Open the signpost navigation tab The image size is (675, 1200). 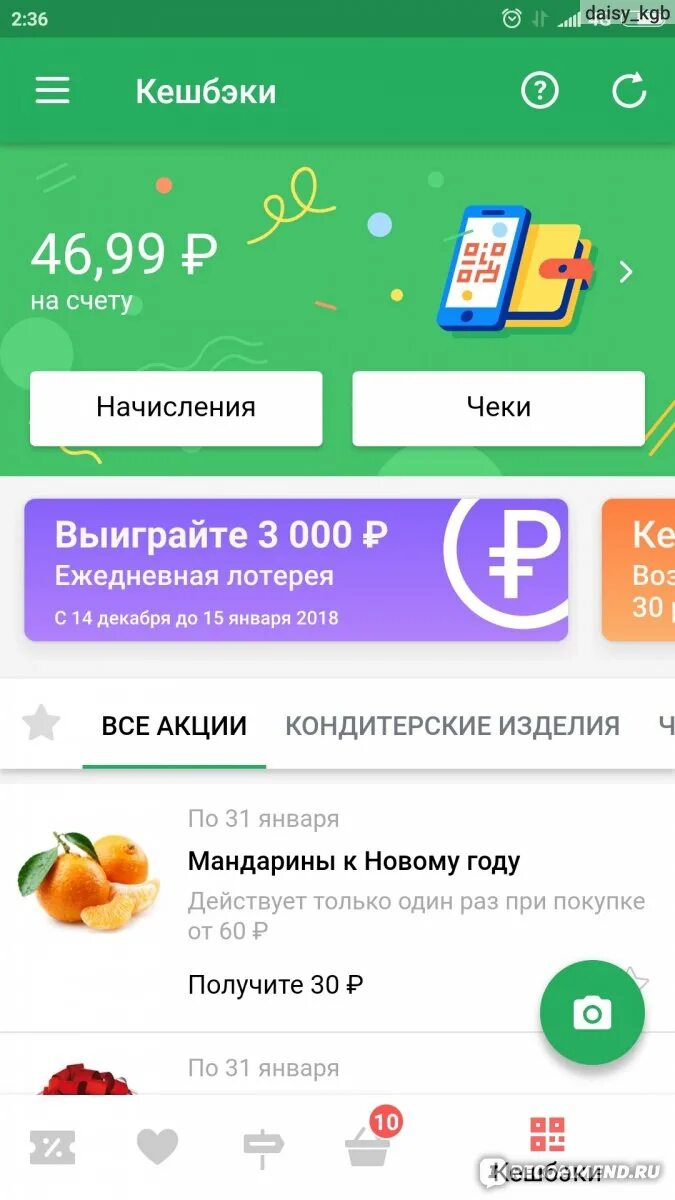pos(263,1147)
